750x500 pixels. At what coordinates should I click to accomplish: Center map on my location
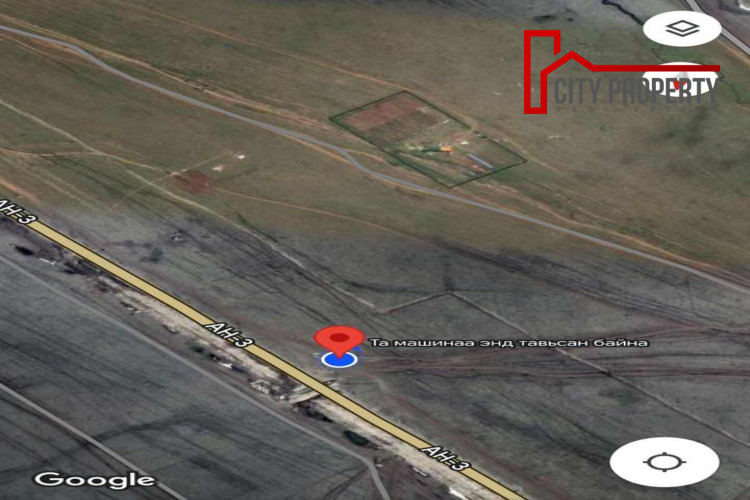coord(664,462)
